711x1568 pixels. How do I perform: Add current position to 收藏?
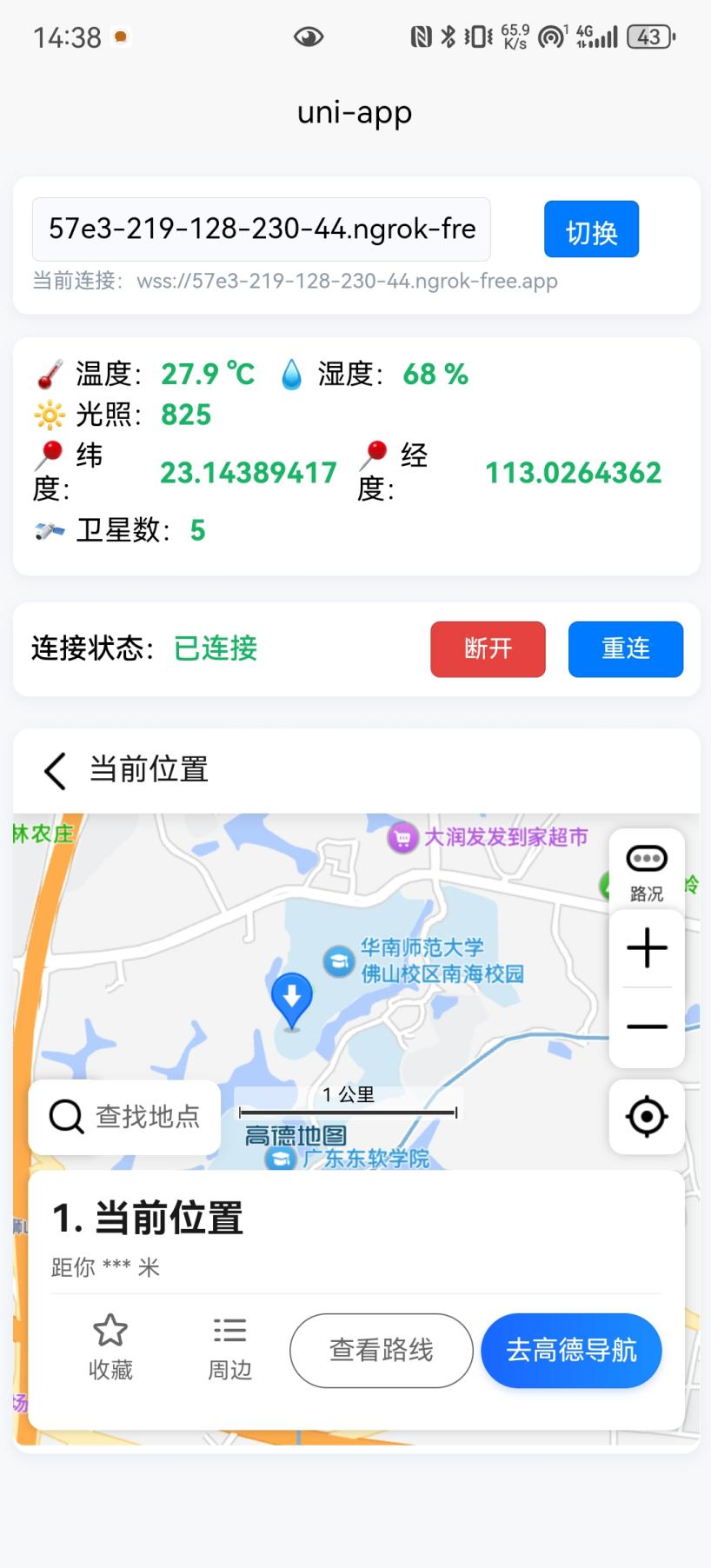(x=110, y=1347)
